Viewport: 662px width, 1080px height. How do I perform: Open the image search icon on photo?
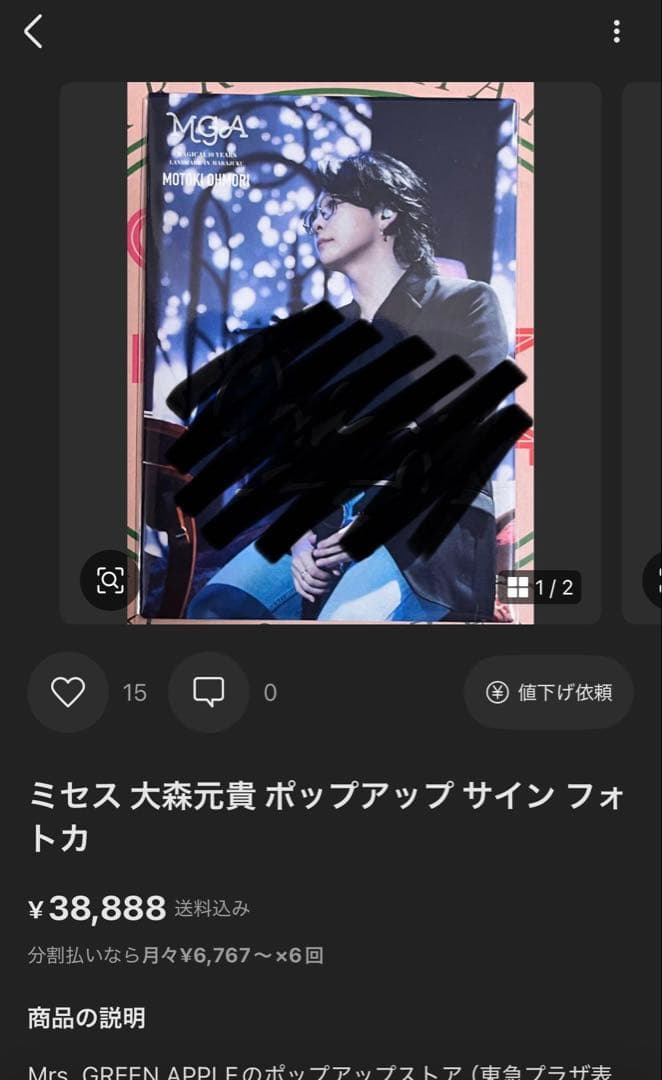point(110,580)
